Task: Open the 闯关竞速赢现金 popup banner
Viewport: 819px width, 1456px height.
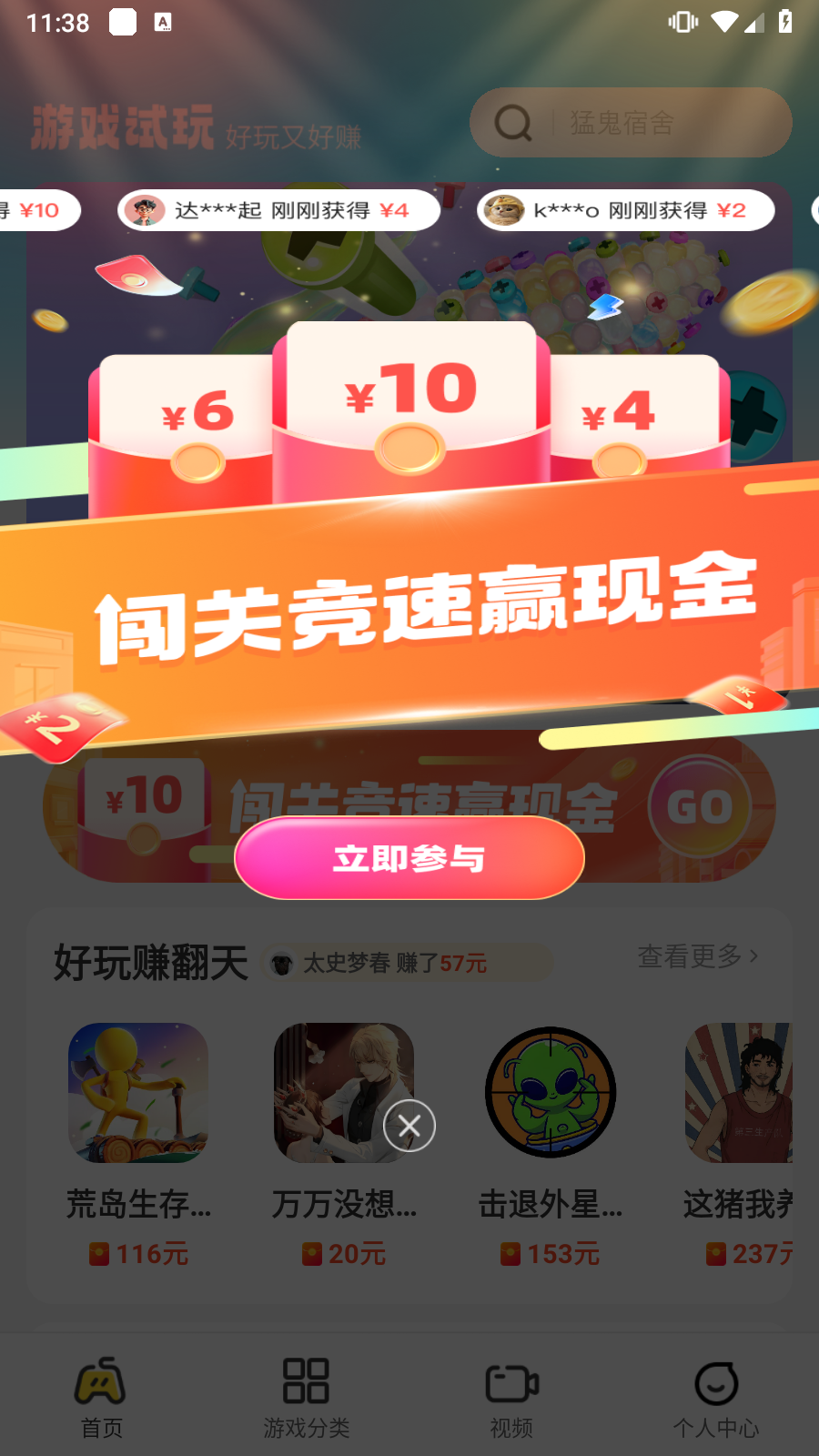Action: [409, 601]
